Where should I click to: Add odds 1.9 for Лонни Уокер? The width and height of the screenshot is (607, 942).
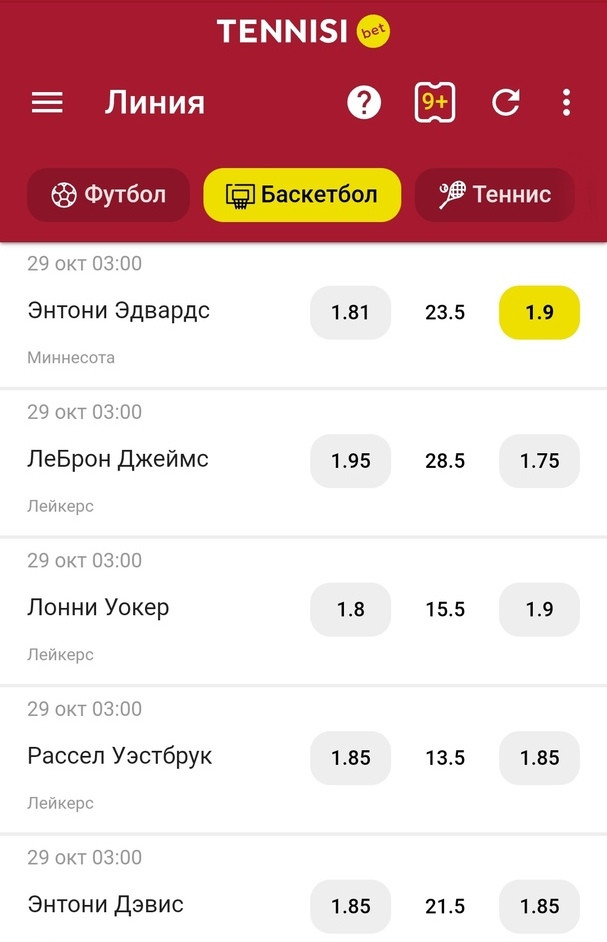tap(539, 609)
